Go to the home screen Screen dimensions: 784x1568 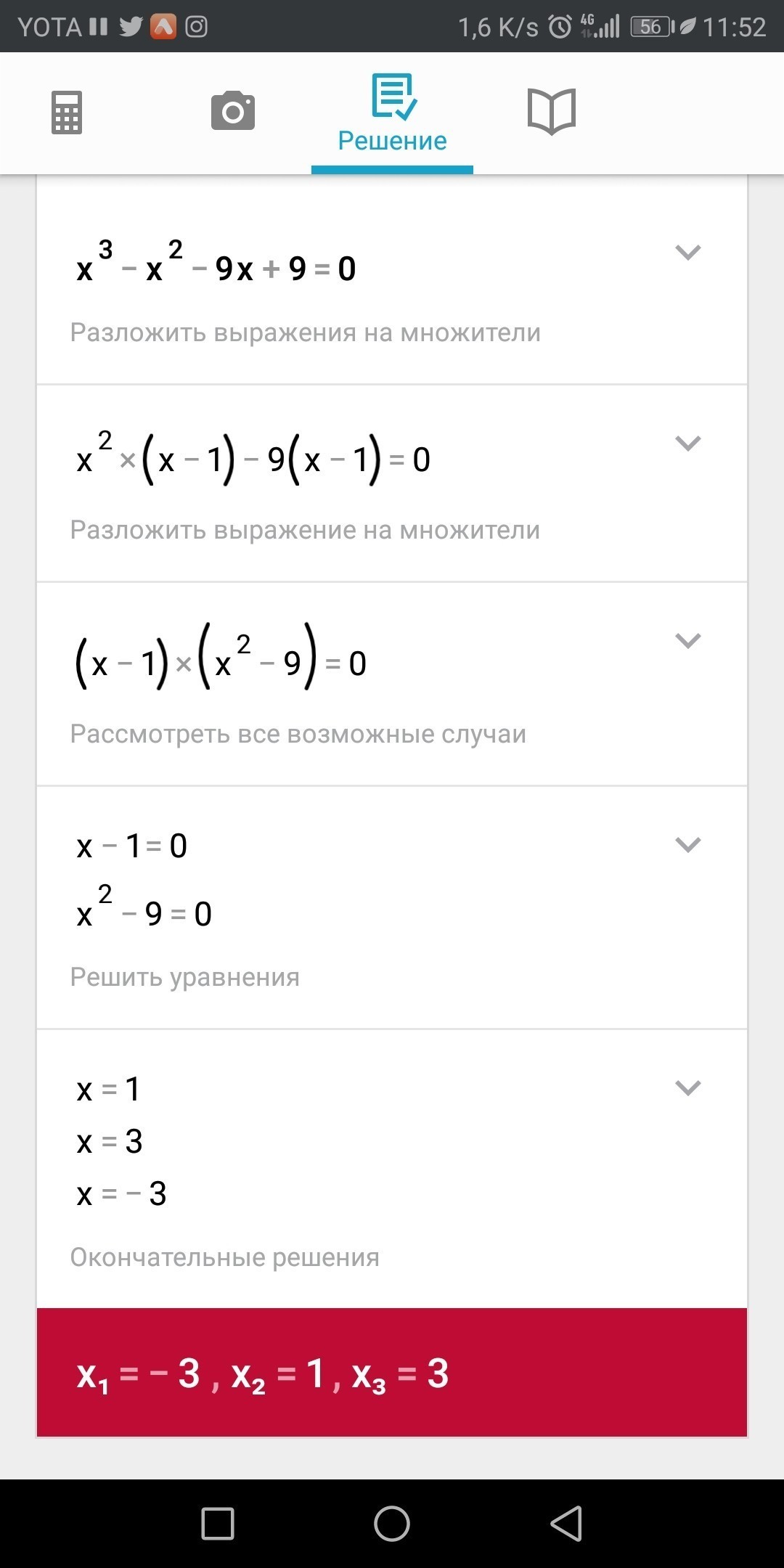[x=392, y=1523]
